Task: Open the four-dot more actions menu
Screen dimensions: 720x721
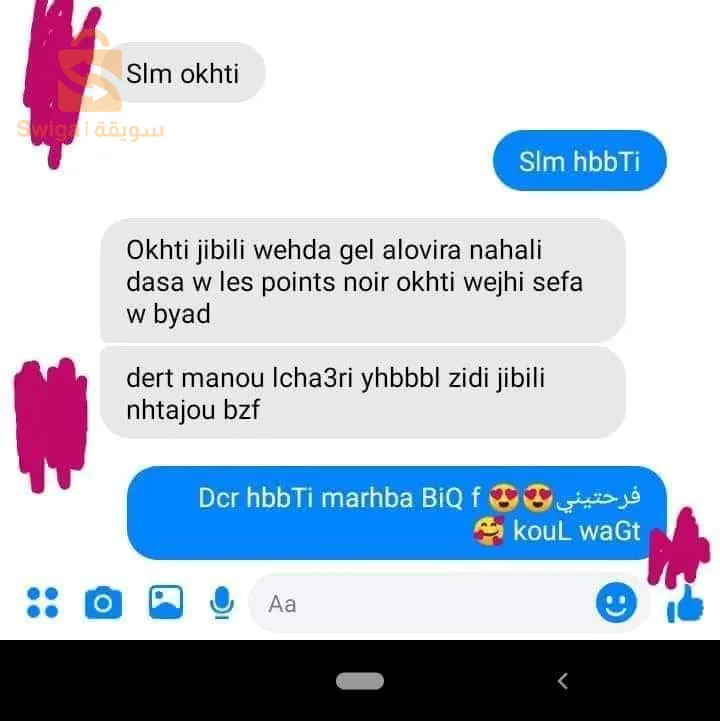Action: click(42, 602)
